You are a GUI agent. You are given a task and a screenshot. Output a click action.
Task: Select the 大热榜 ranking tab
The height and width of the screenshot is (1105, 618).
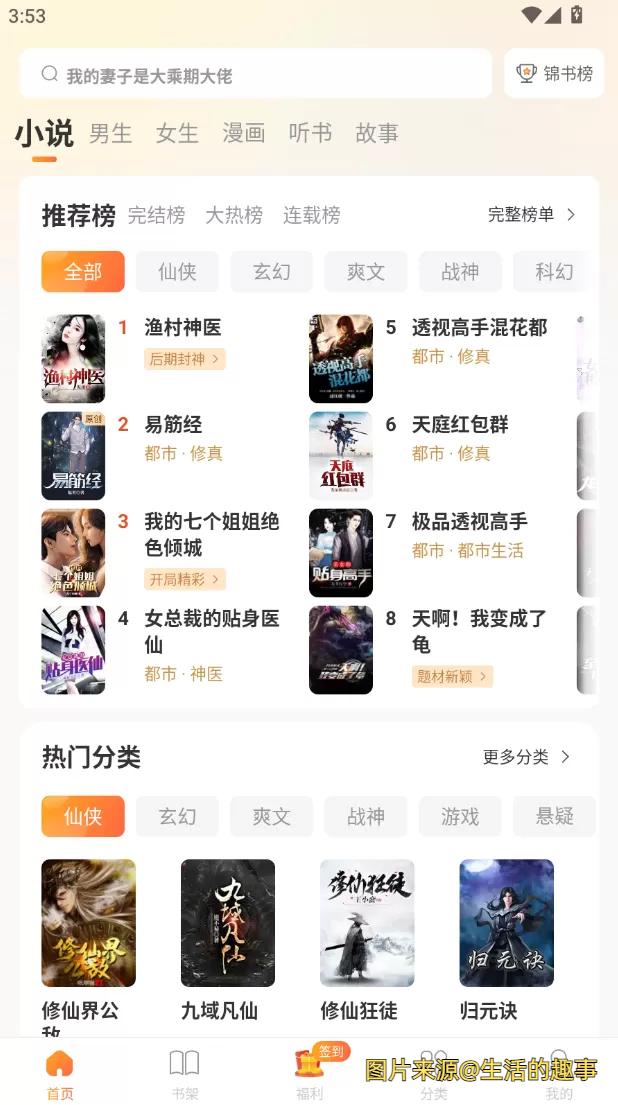[x=234, y=215]
